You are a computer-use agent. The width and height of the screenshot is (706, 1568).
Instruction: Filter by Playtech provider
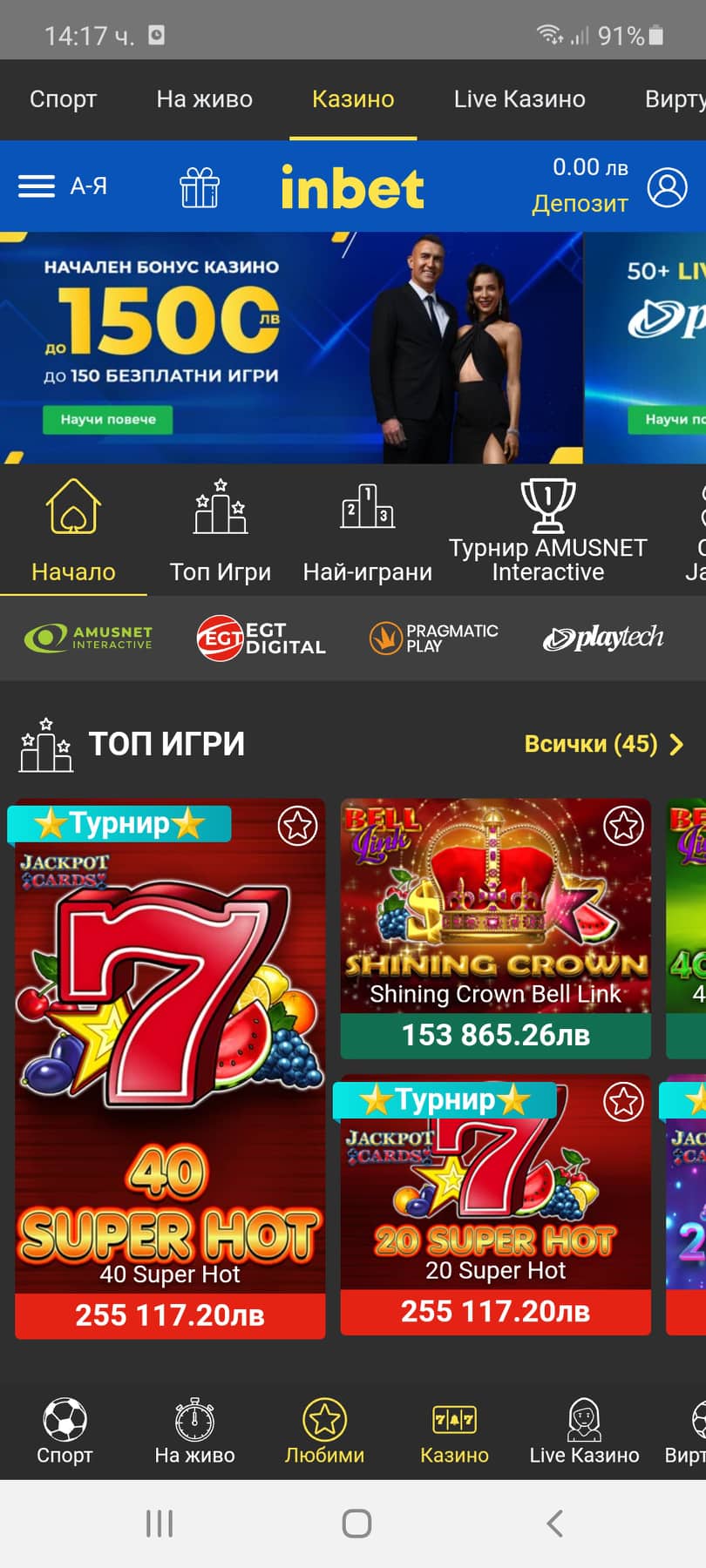click(x=603, y=639)
